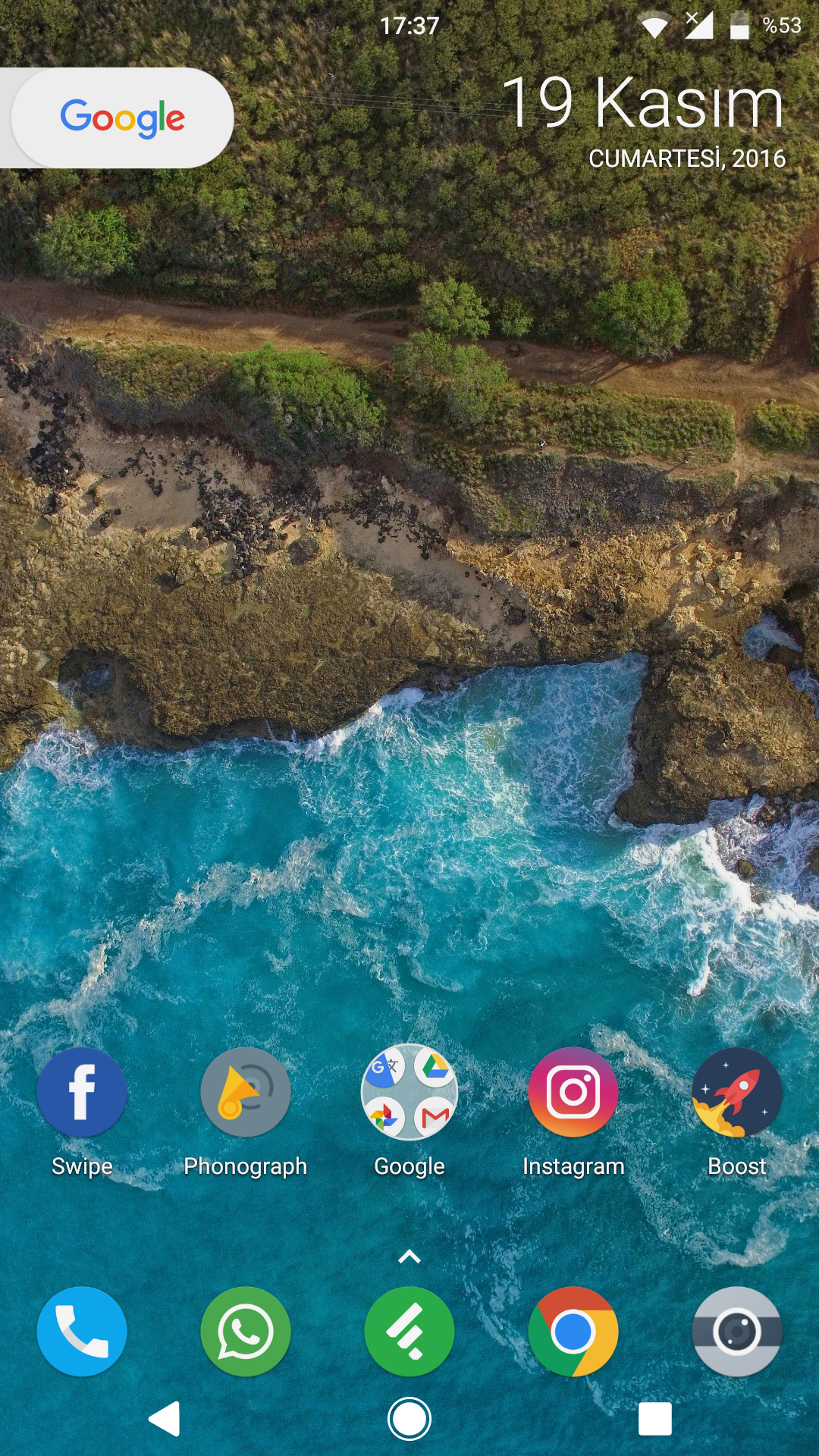Viewport: 819px width, 1456px height.
Task: Open the Camera app
Action: pos(737,1332)
